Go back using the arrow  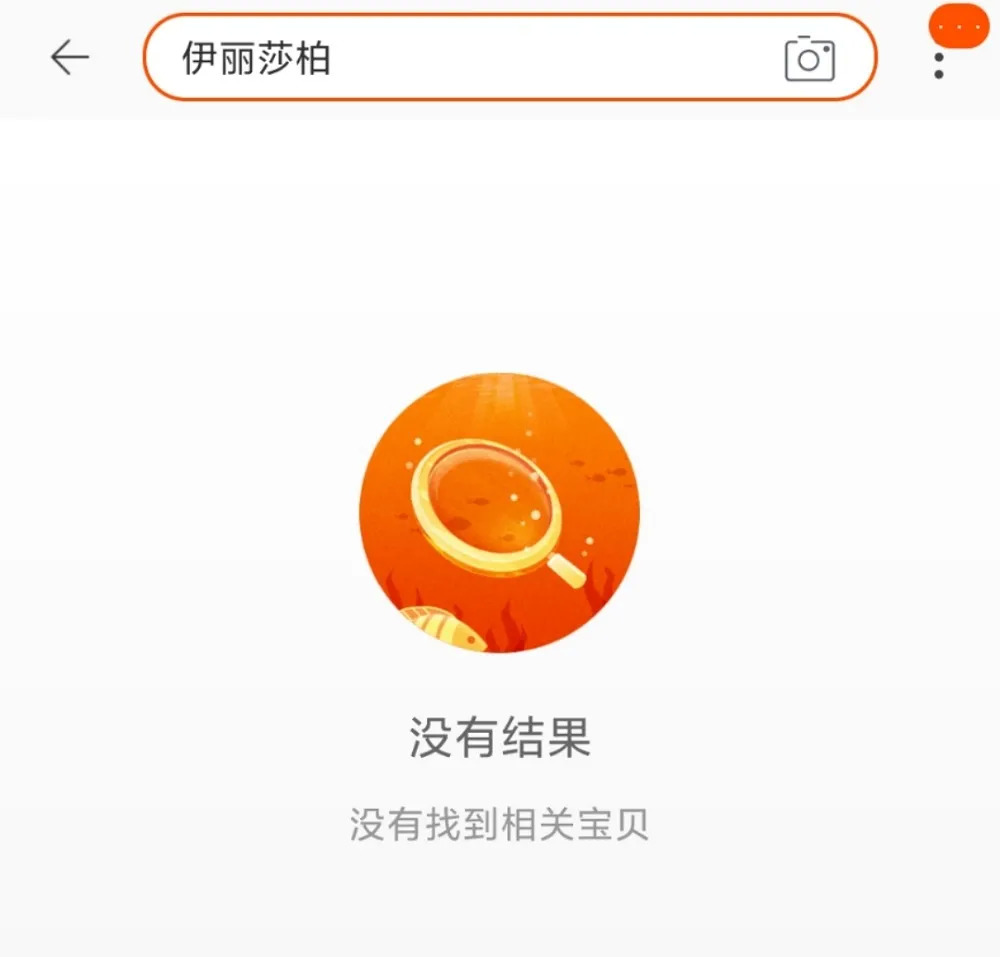pos(70,58)
